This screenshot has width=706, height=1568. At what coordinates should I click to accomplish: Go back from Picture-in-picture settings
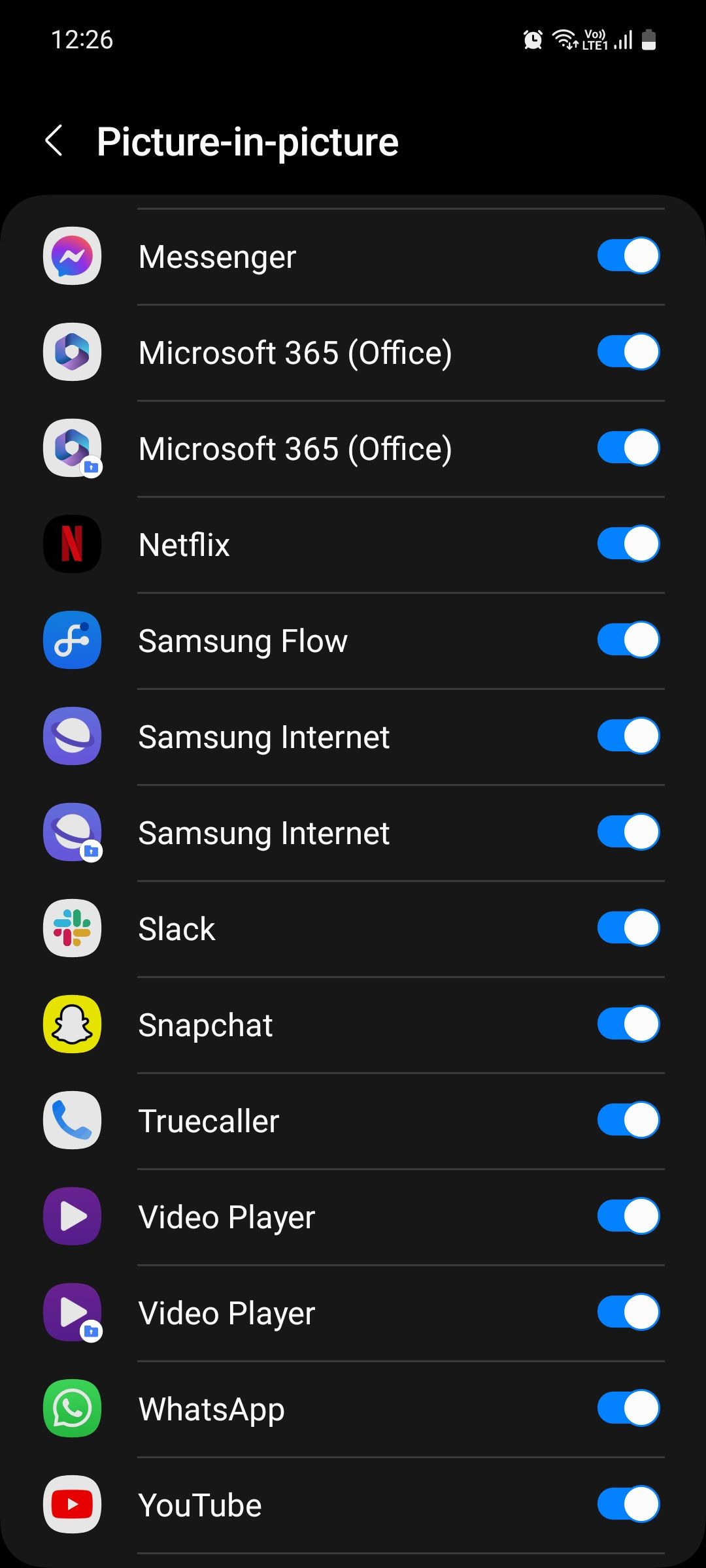click(x=54, y=140)
